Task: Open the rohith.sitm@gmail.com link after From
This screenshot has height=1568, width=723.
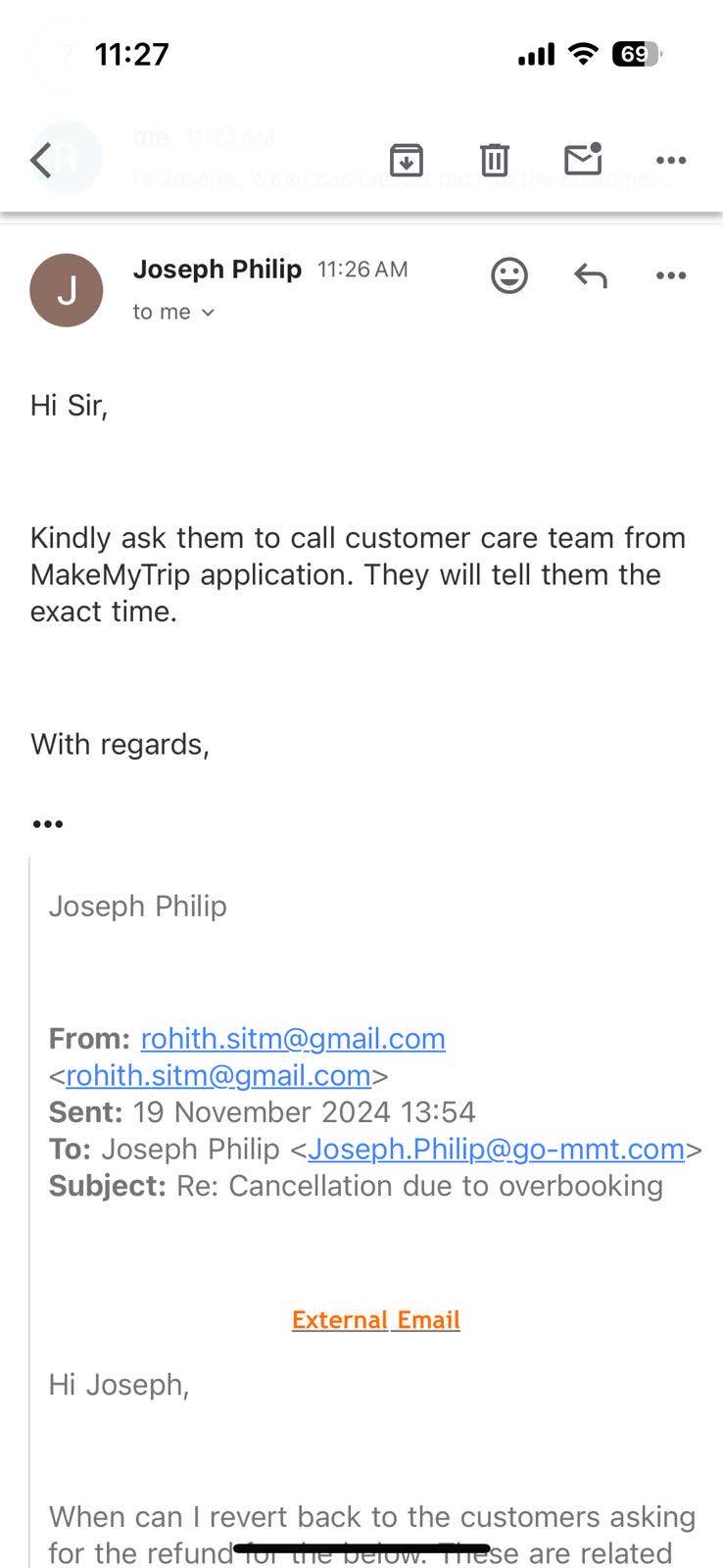Action: (293, 1039)
